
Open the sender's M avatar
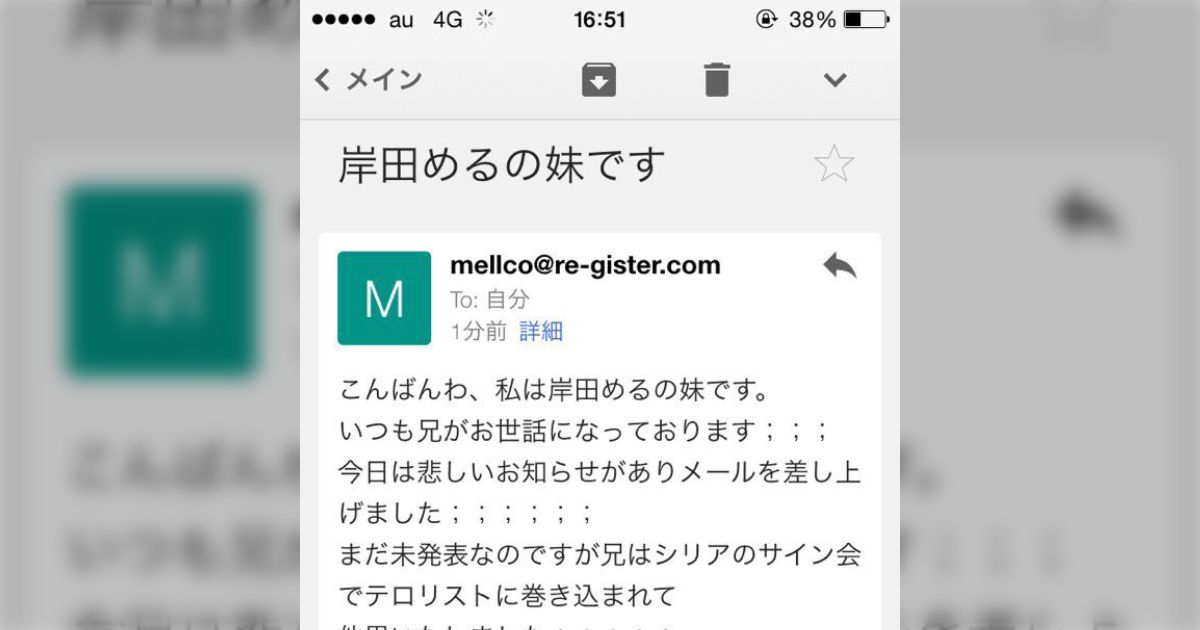pyautogui.click(x=384, y=298)
